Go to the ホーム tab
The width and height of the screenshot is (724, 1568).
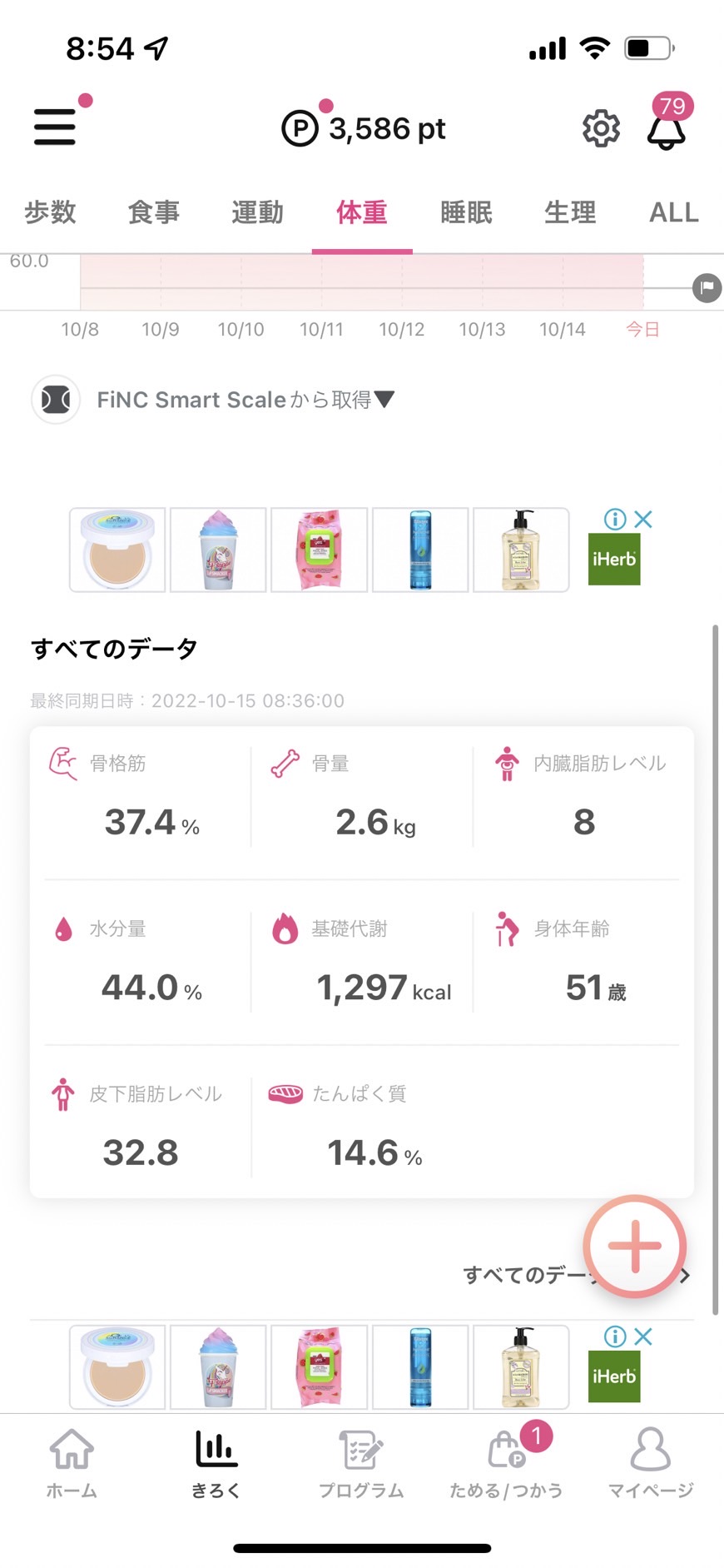72,1463
